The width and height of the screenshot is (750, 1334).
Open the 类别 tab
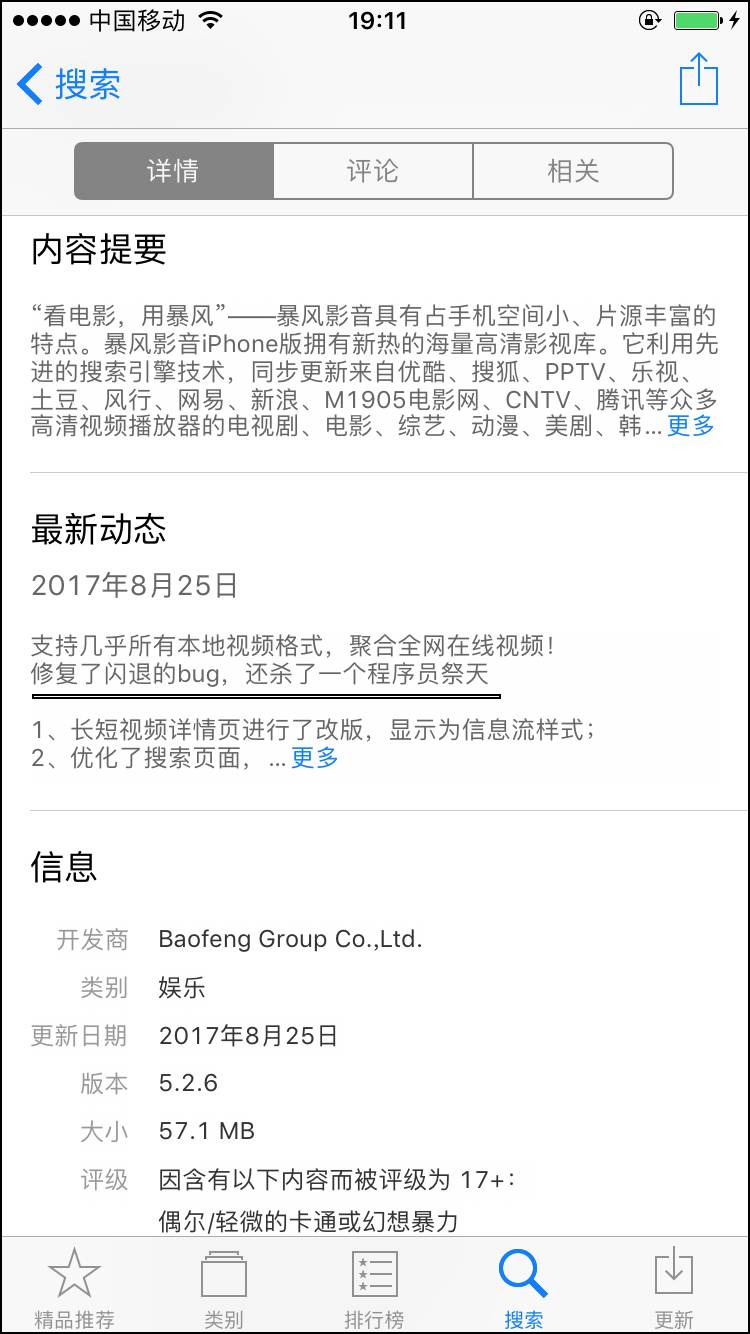[224, 1288]
